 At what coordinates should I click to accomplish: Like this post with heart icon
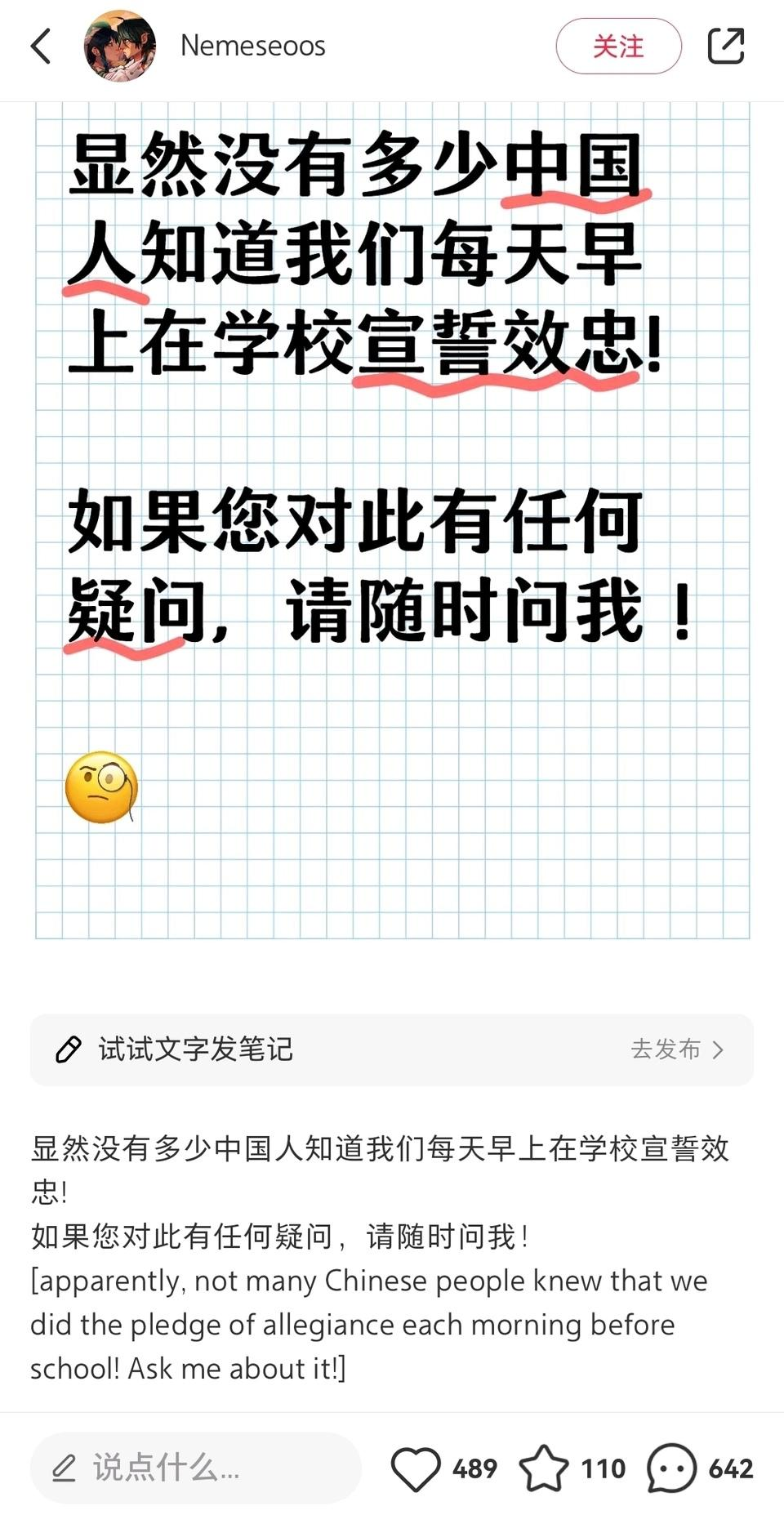(x=416, y=1468)
